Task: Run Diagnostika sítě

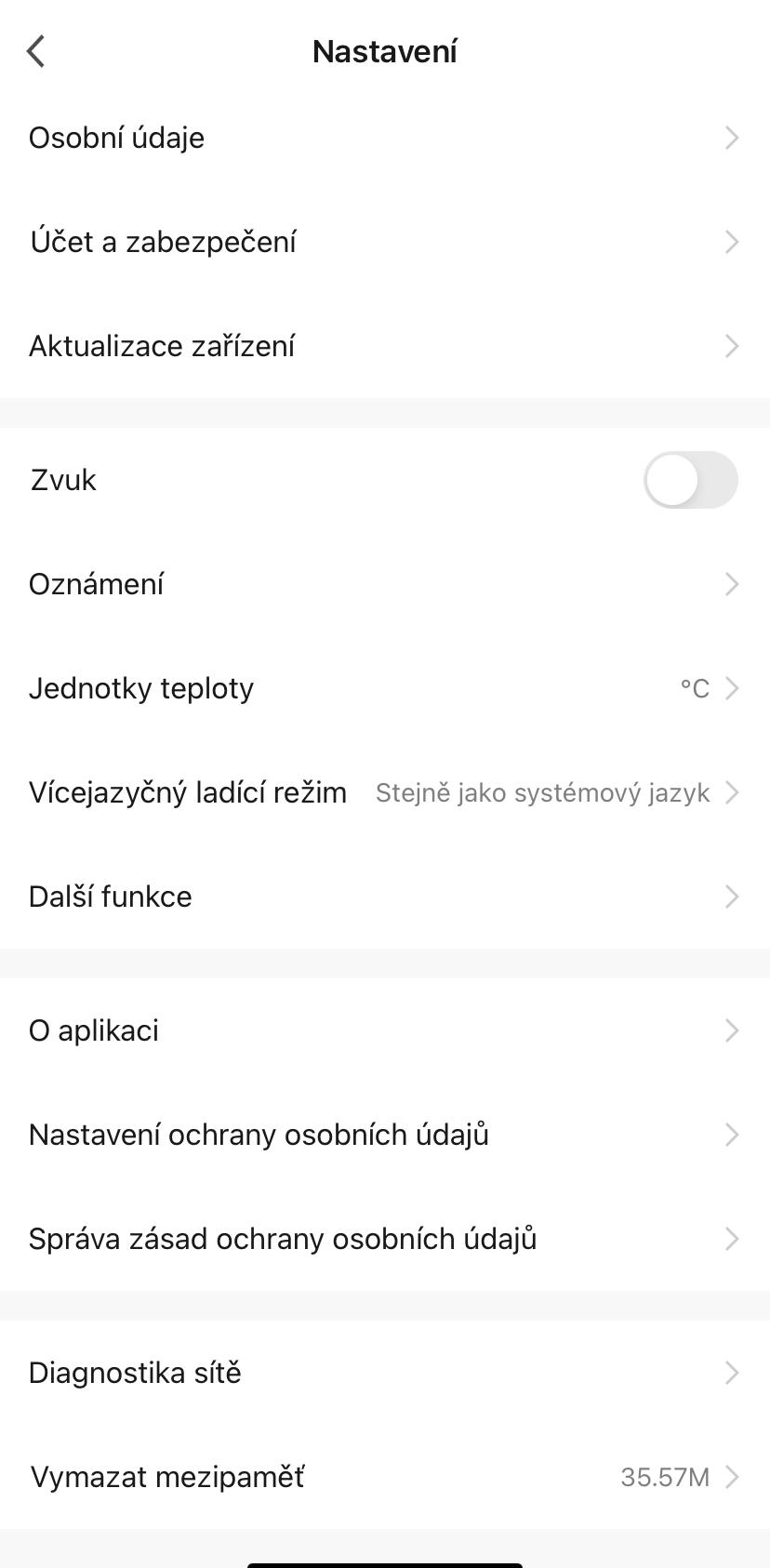Action: 384,1373
